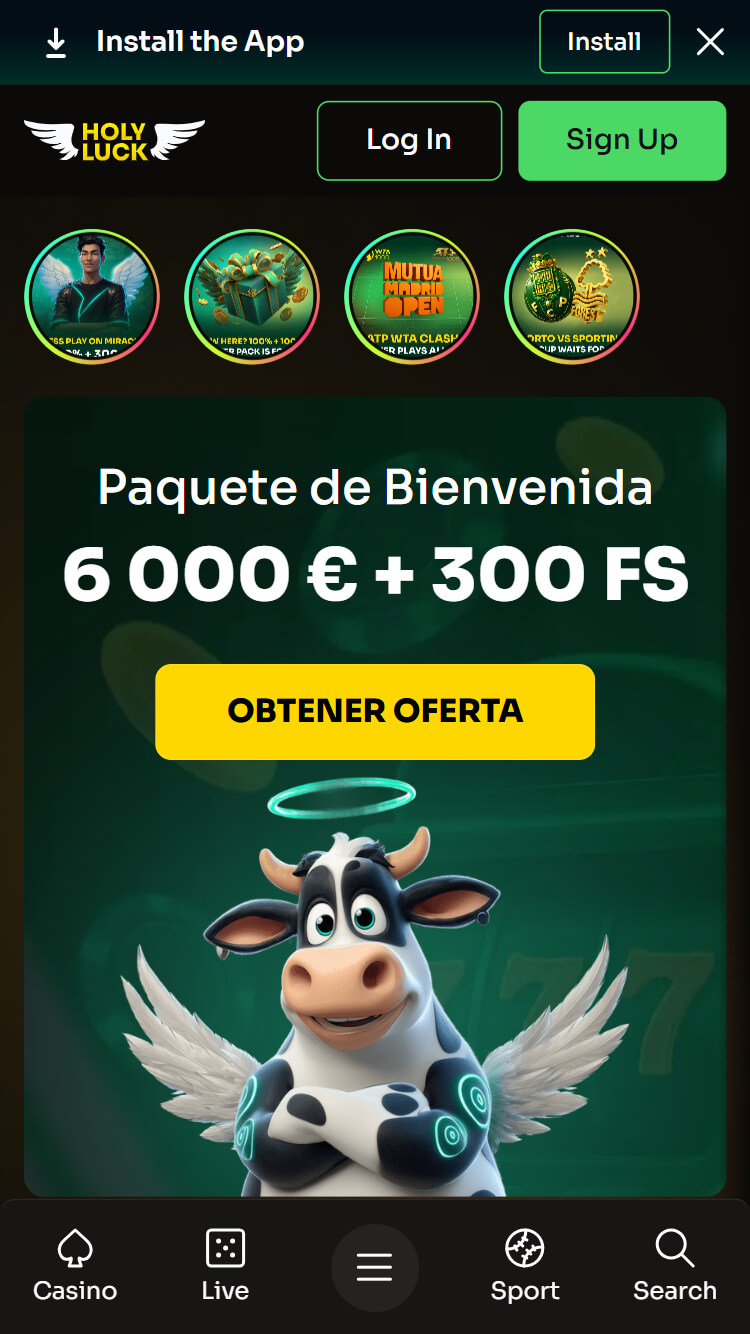Viewport: 750px width, 1334px height.
Task: Open Live games via the dice icon
Action: tap(224, 1247)
